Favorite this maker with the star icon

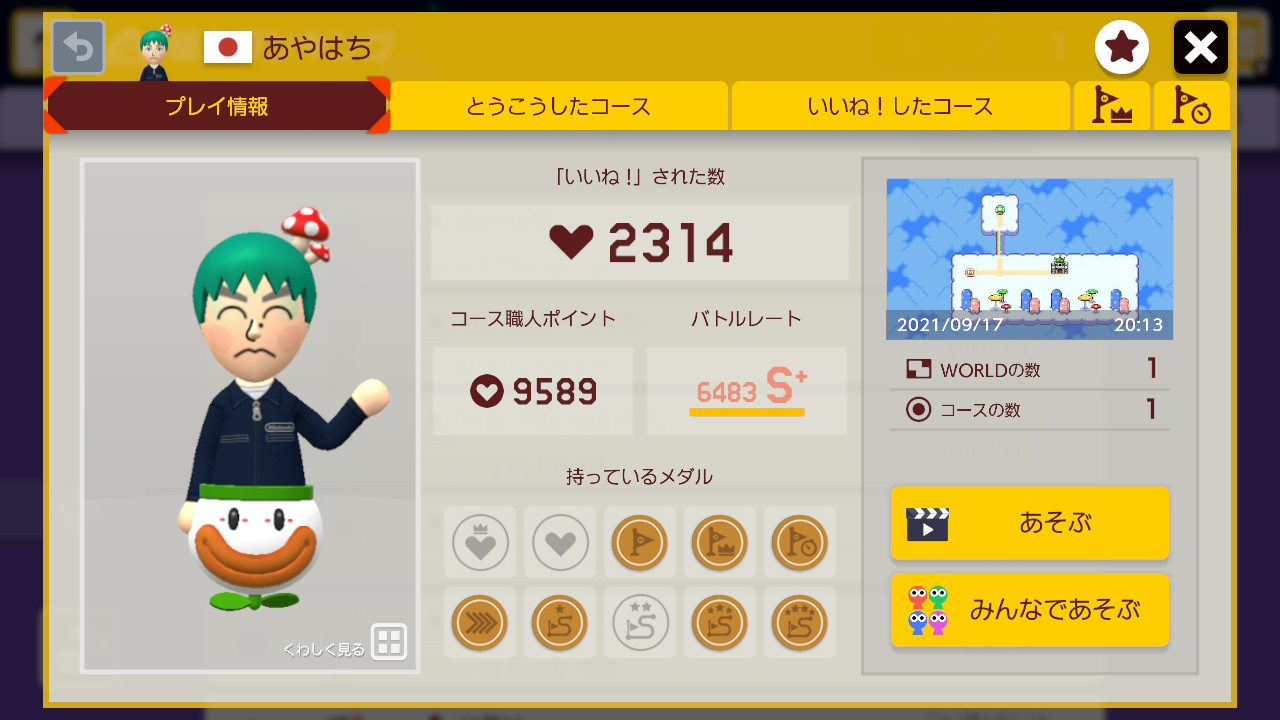pyautogui.click(x=1121, y=47)
